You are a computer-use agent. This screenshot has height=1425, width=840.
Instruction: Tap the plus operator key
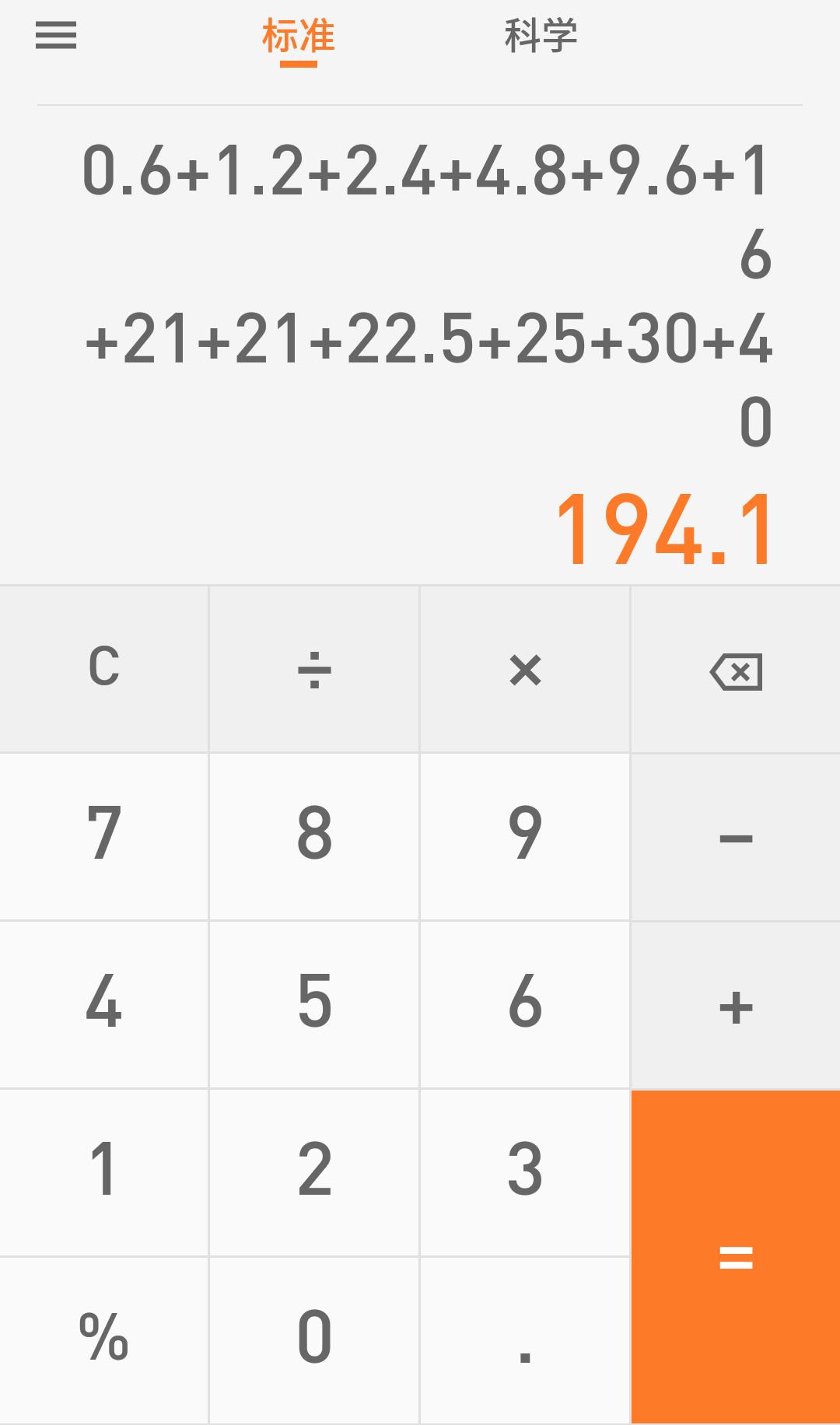736,1005
